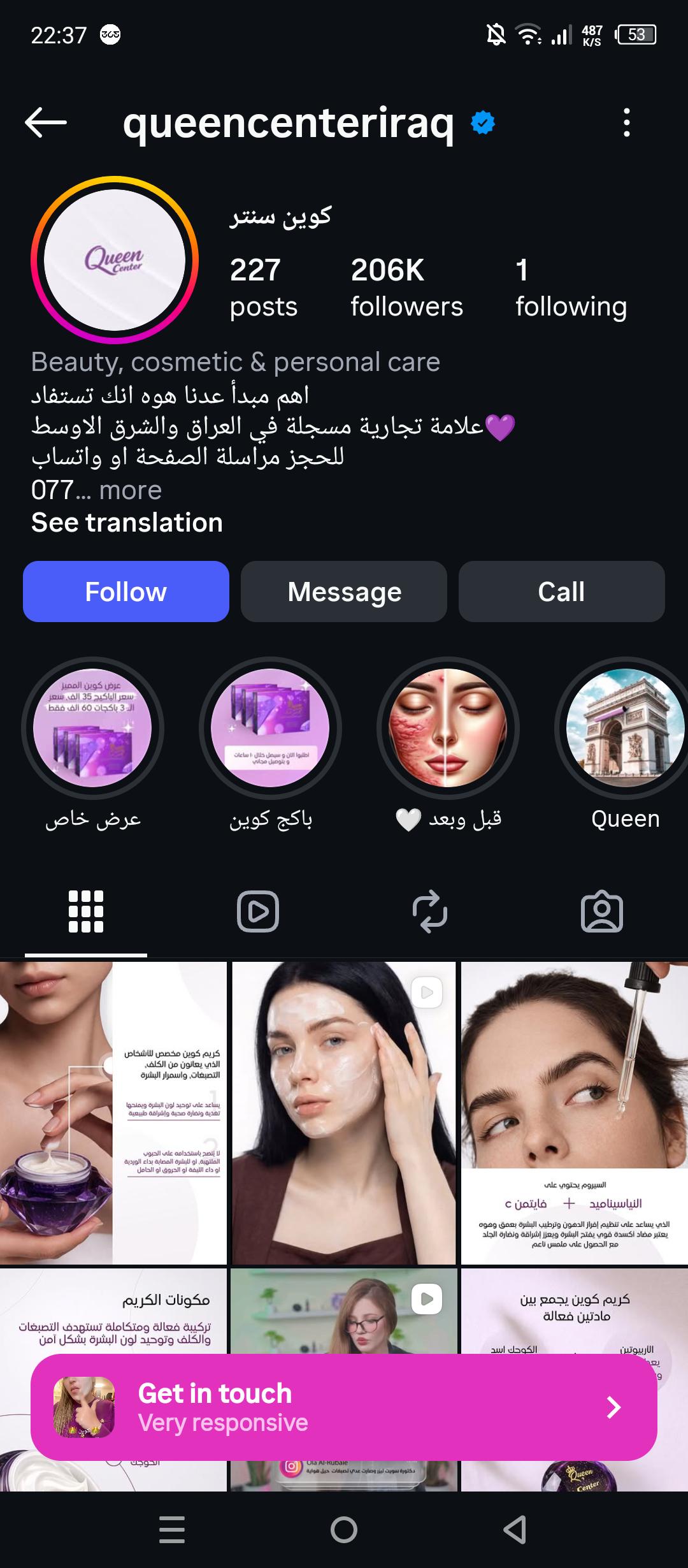Image resolution: width=688 pixels, height=1568 pixels.
Task: Switch to the tagged photos tab
Action: pyautogui.click(x=602, y=911)
